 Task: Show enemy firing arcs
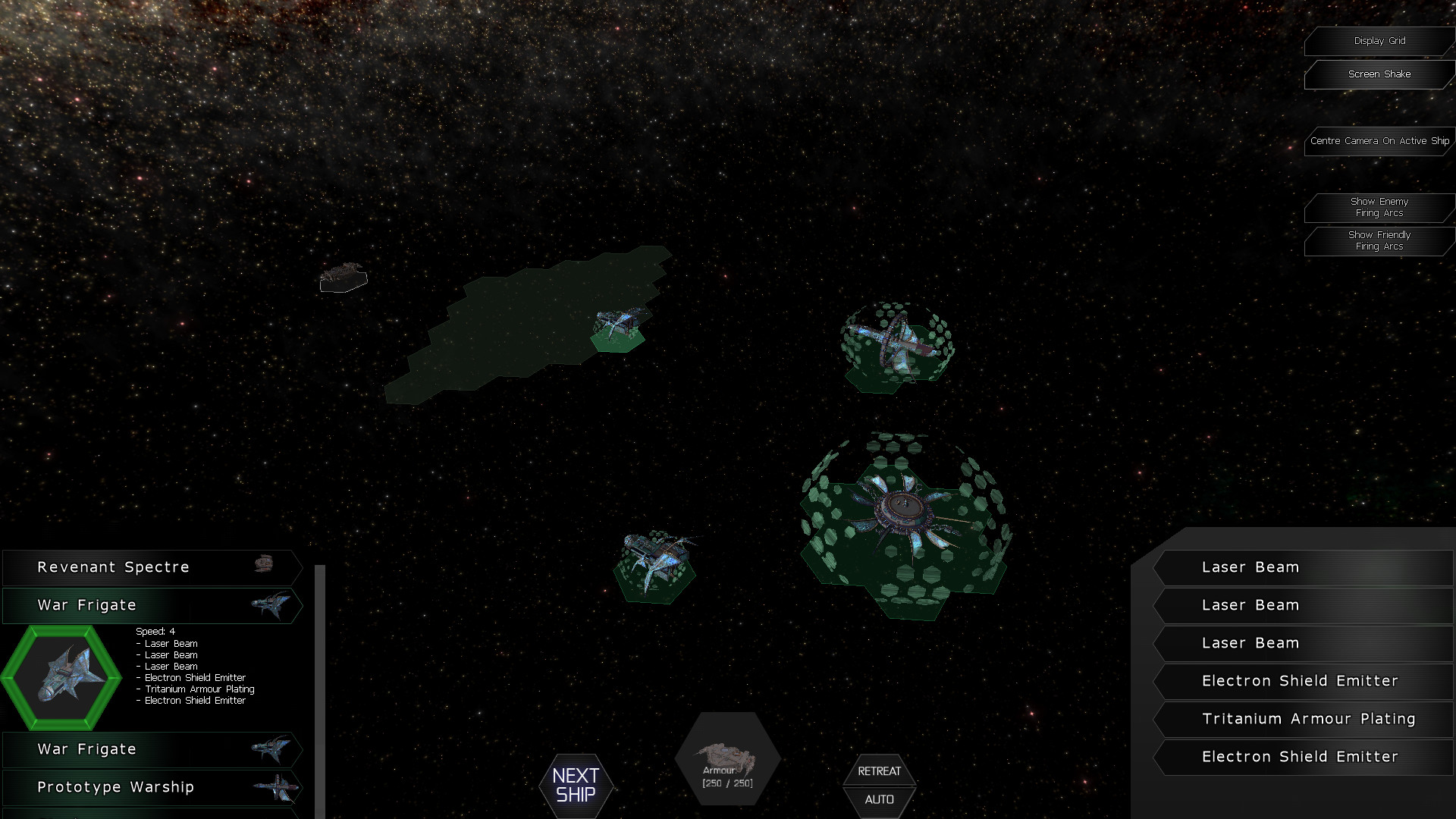1379,207
